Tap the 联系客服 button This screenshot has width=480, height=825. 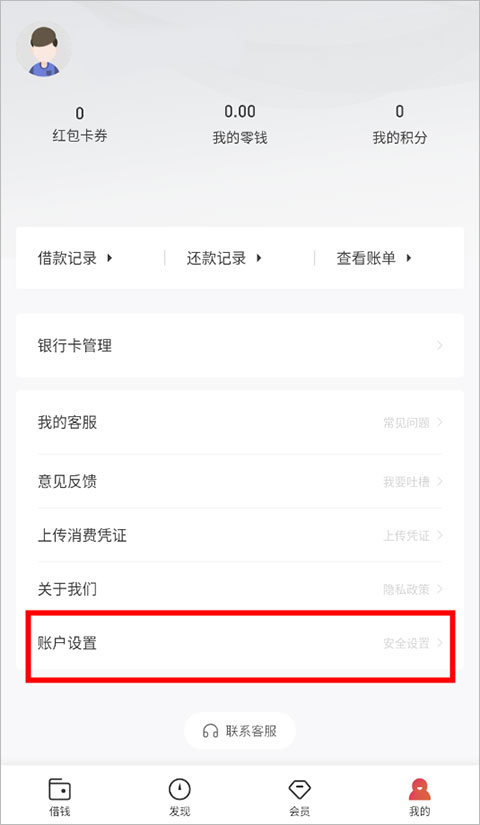(240, 731)
